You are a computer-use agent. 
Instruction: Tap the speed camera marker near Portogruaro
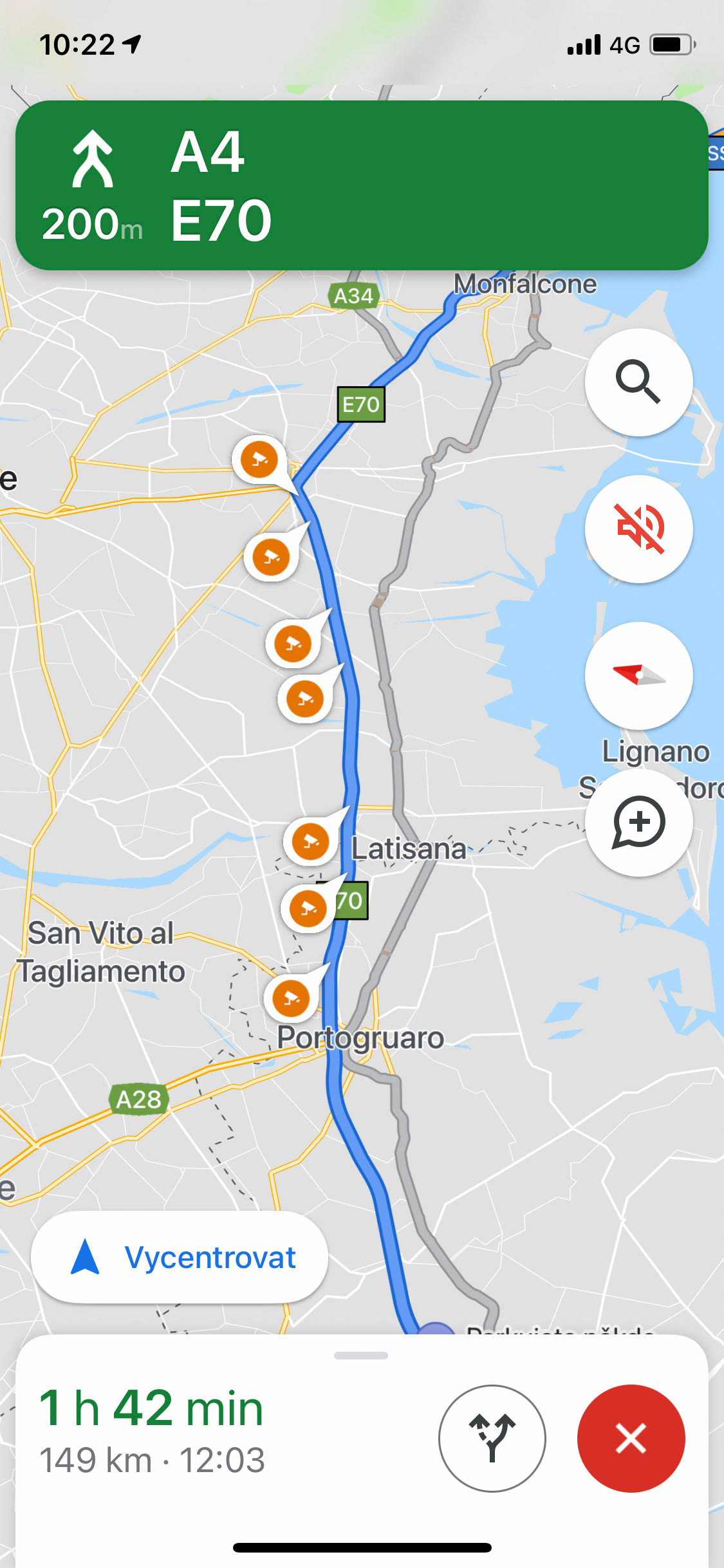292,998
